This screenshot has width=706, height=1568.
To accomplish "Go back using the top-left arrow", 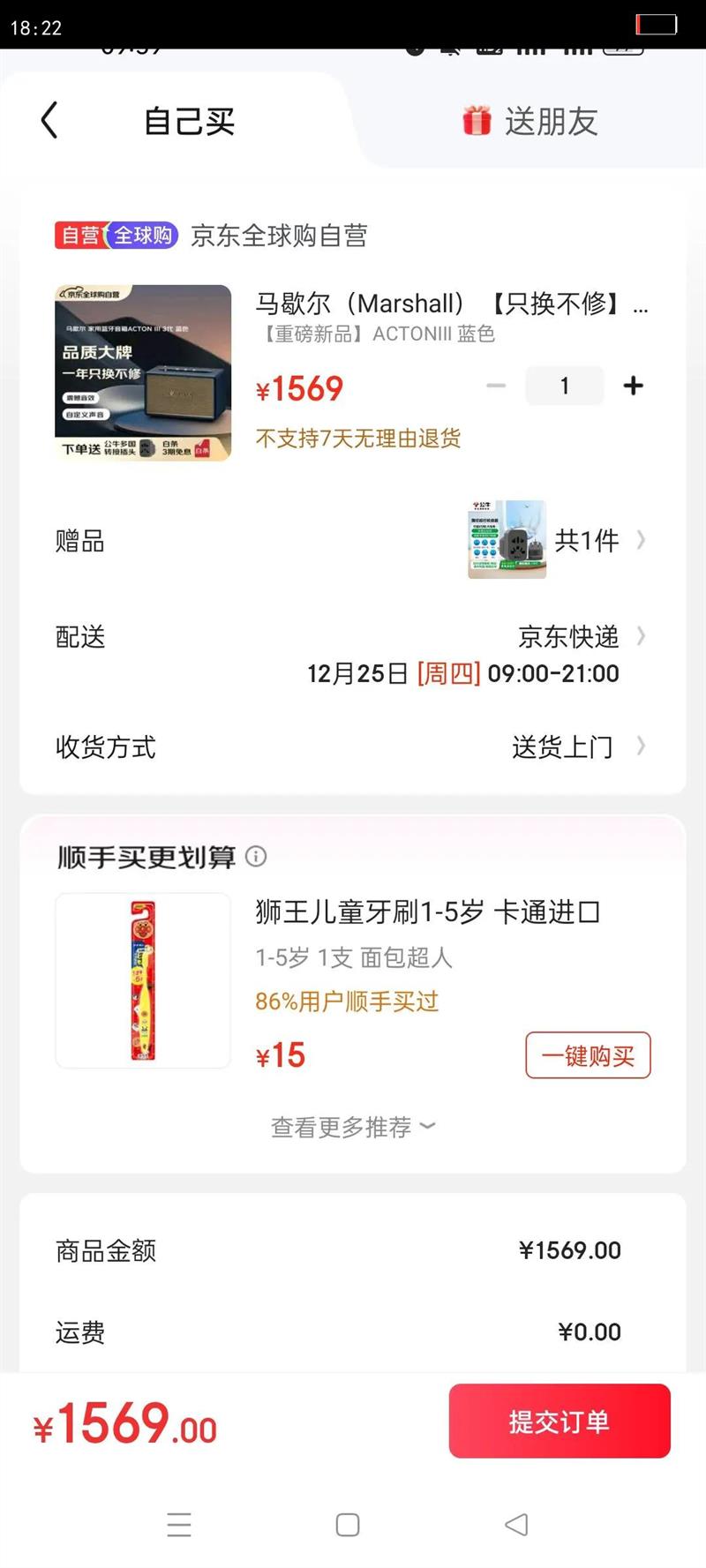I will tap(50, 120).
